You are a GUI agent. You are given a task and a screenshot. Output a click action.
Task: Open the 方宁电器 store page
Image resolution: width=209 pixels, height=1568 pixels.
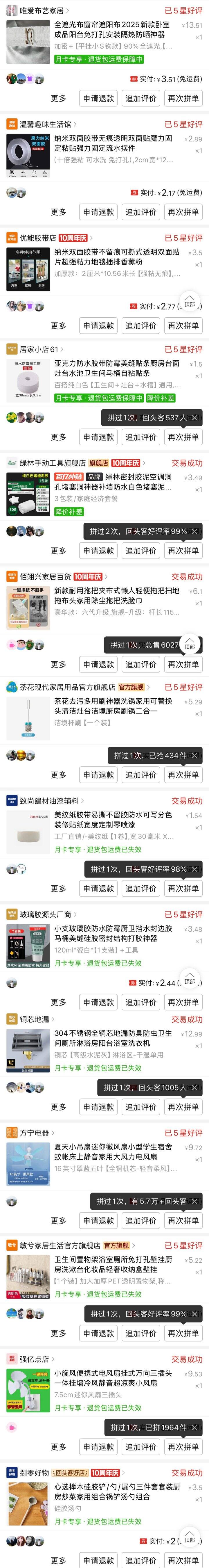coord(35,1133)
